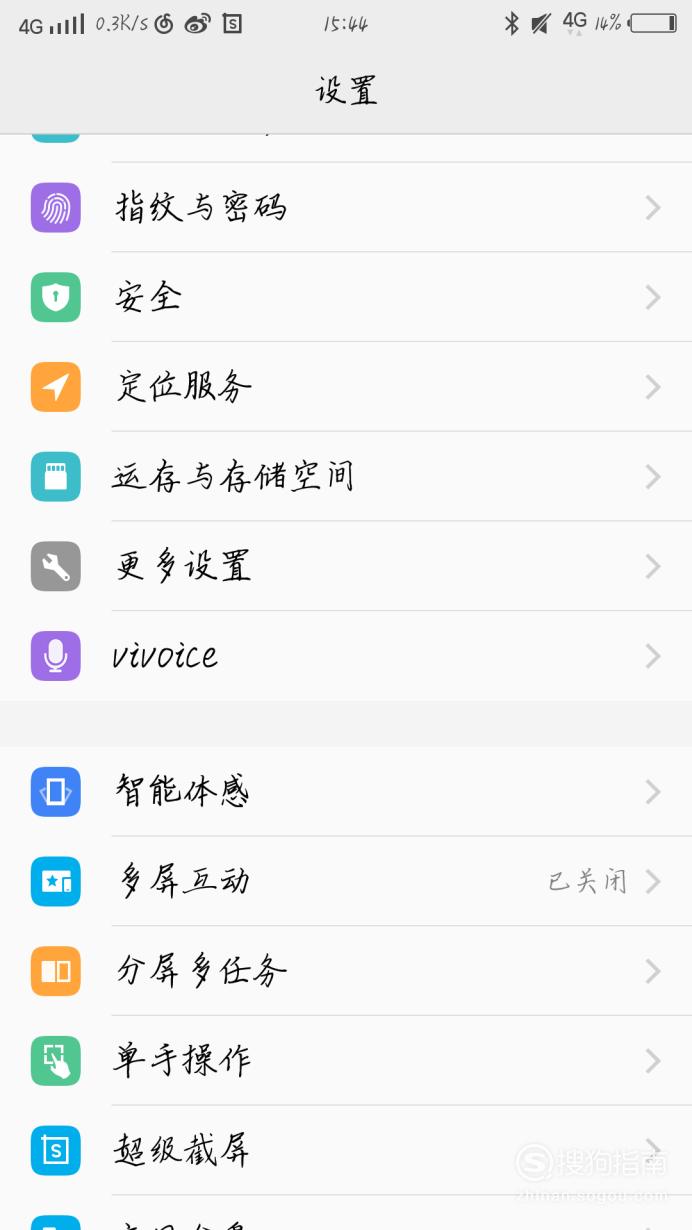This screenshot has width=692, height=1230.
Task: Open the 安全 settings row
Action: (346, 297)
